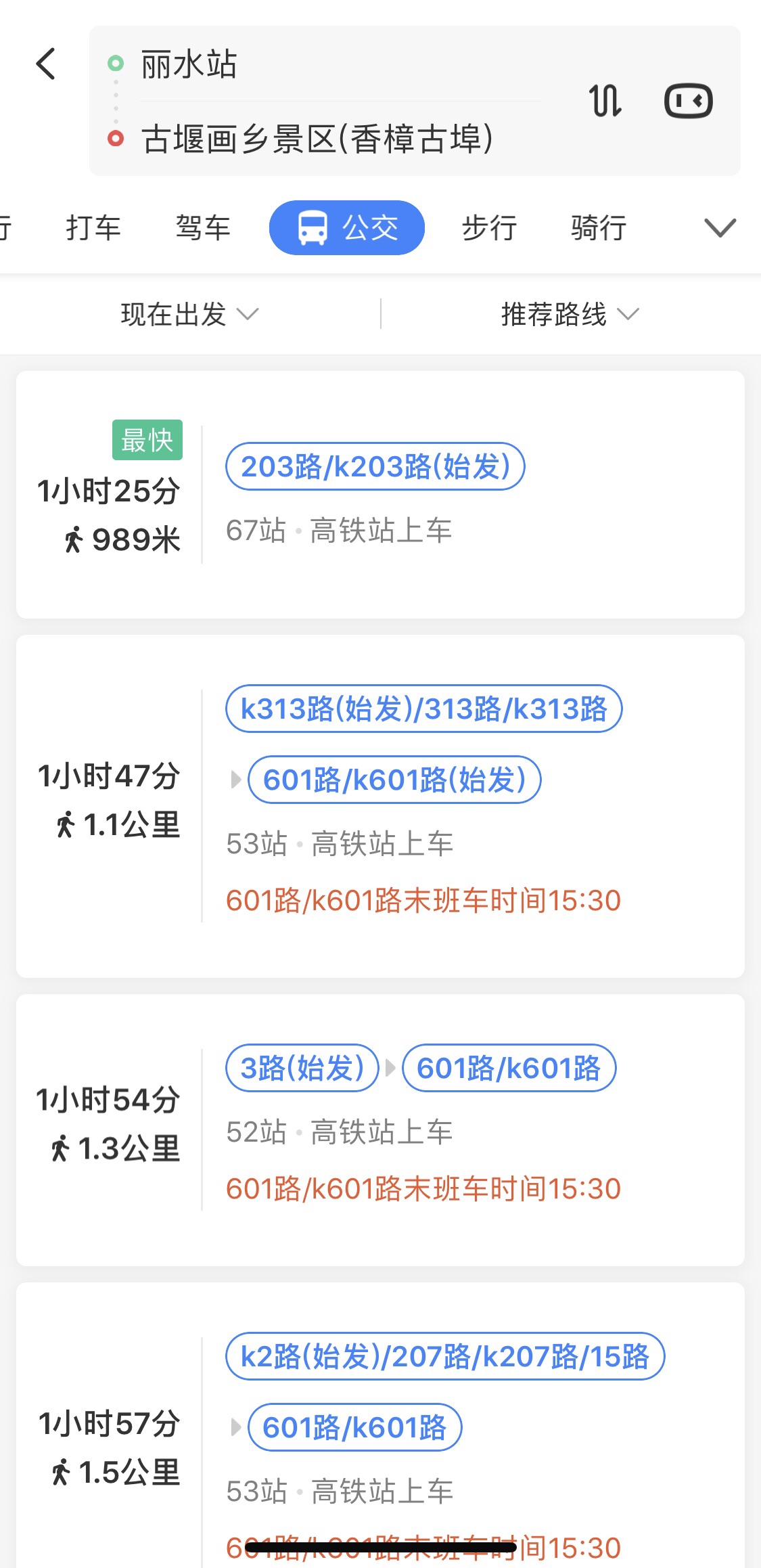The width and height of the screenshot is (761, 1568).
Task: Switch to the 驾车 tab
Action: 203,227
